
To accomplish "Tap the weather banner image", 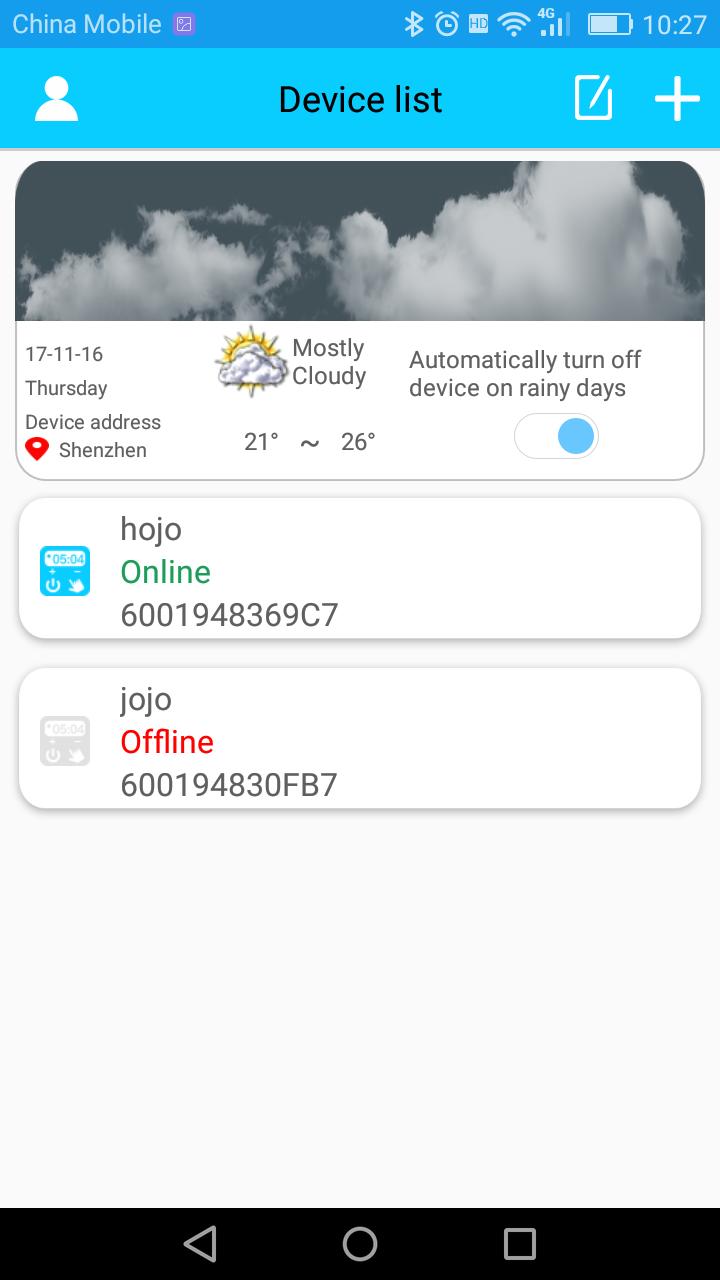I will [360, 240].
